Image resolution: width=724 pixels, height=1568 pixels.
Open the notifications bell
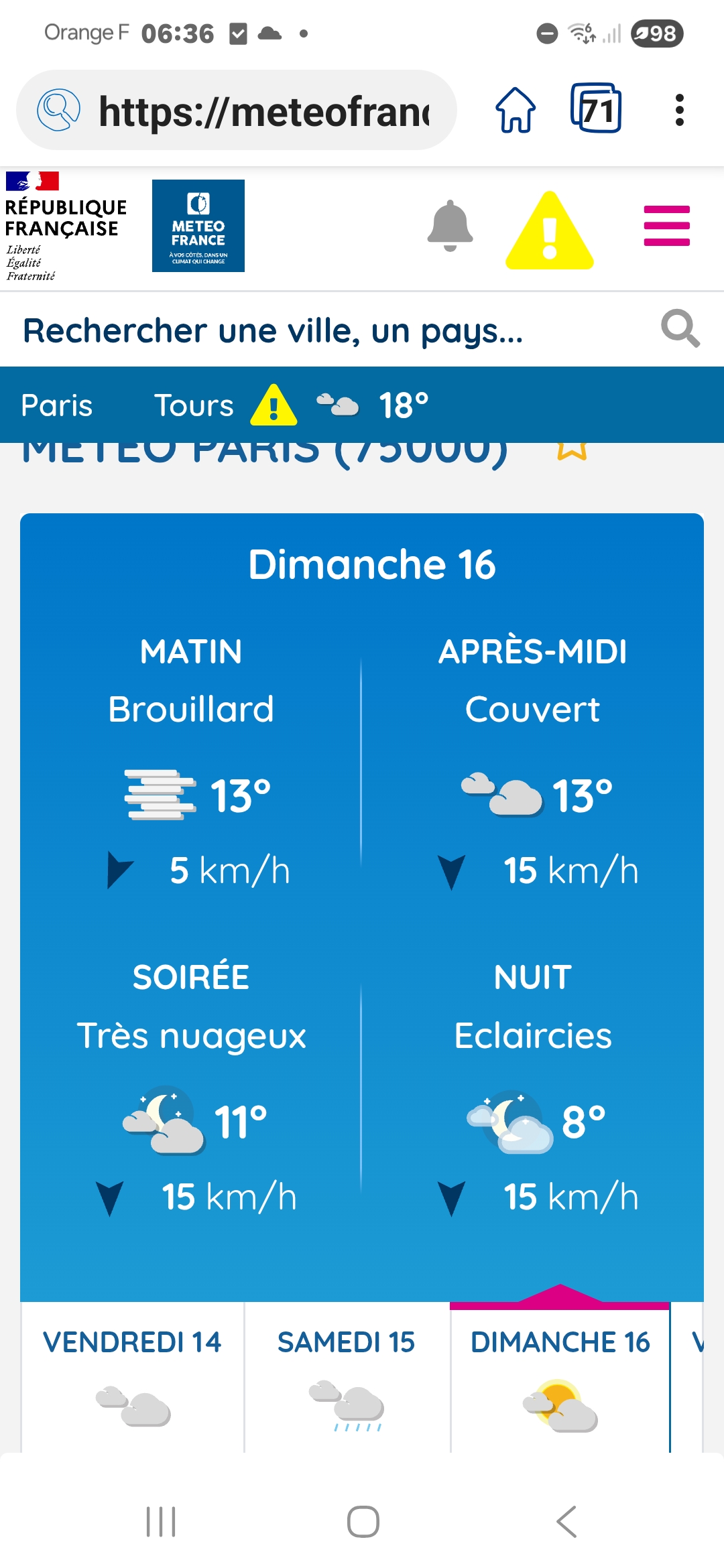450,226
